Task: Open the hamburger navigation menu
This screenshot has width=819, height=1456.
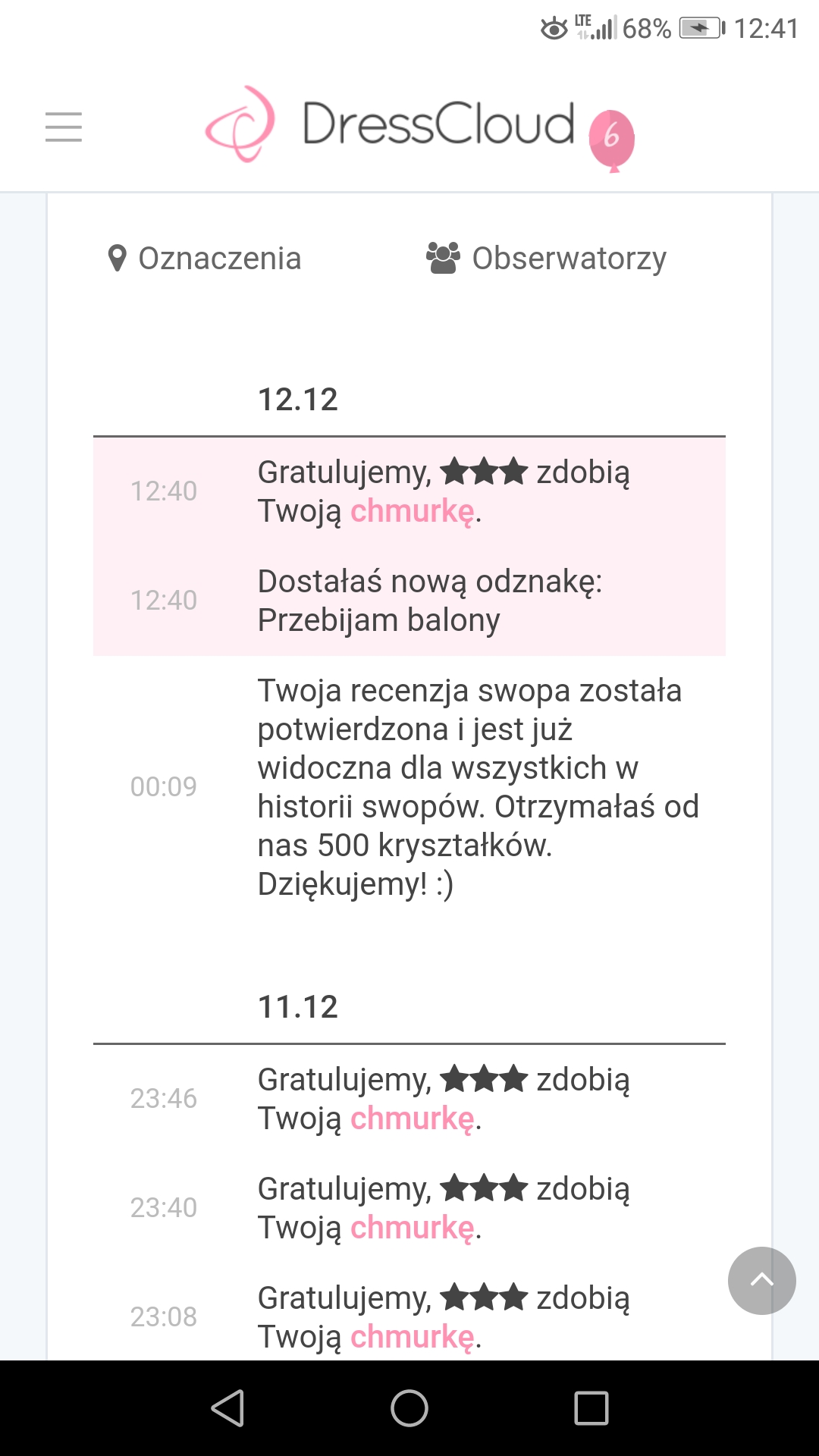Action: coord(64,127)
